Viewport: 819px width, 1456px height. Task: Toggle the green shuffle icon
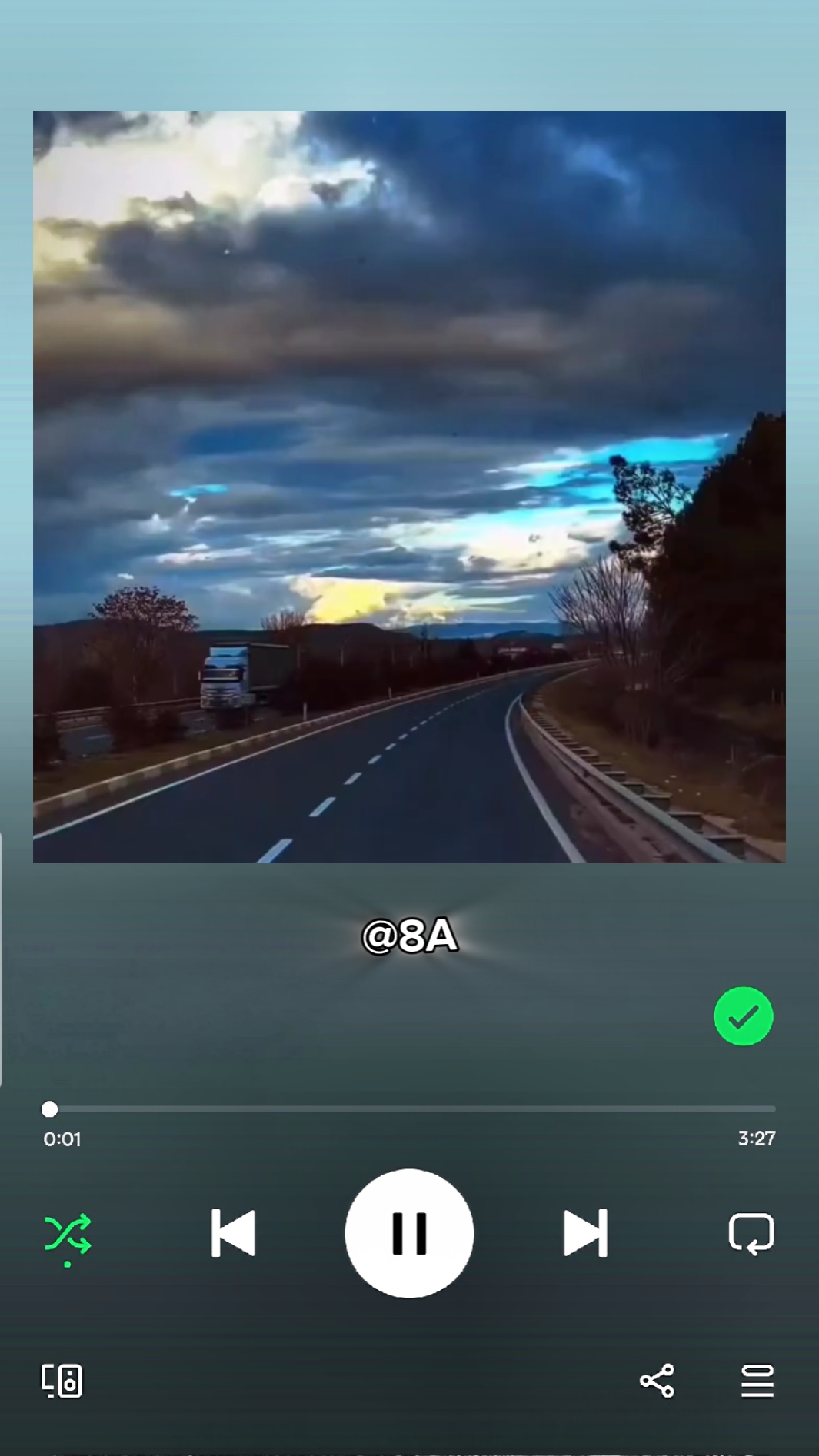click(x=68, y=1234)
